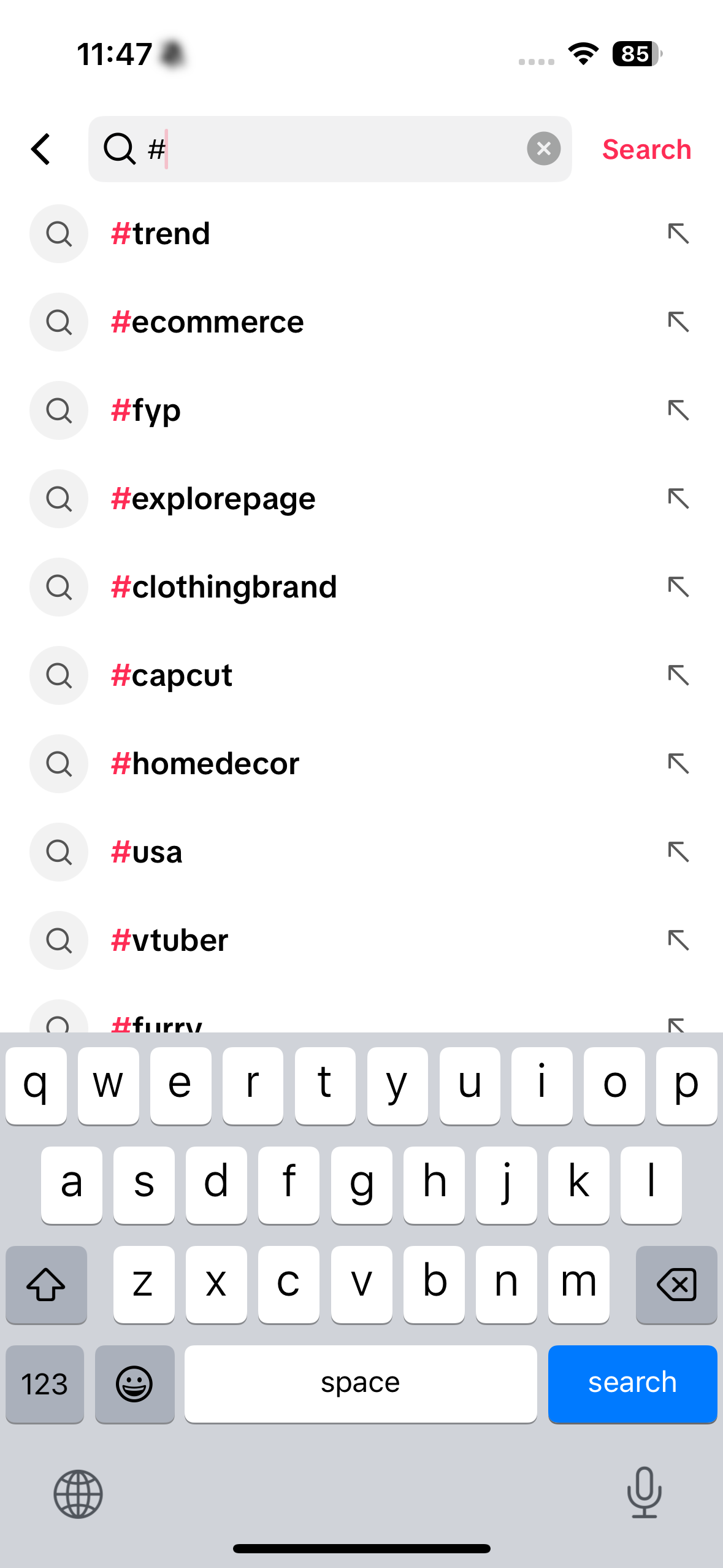Fill search with #ecommerce using its arrow
The image size is (723, 1568).
[678, 322]
